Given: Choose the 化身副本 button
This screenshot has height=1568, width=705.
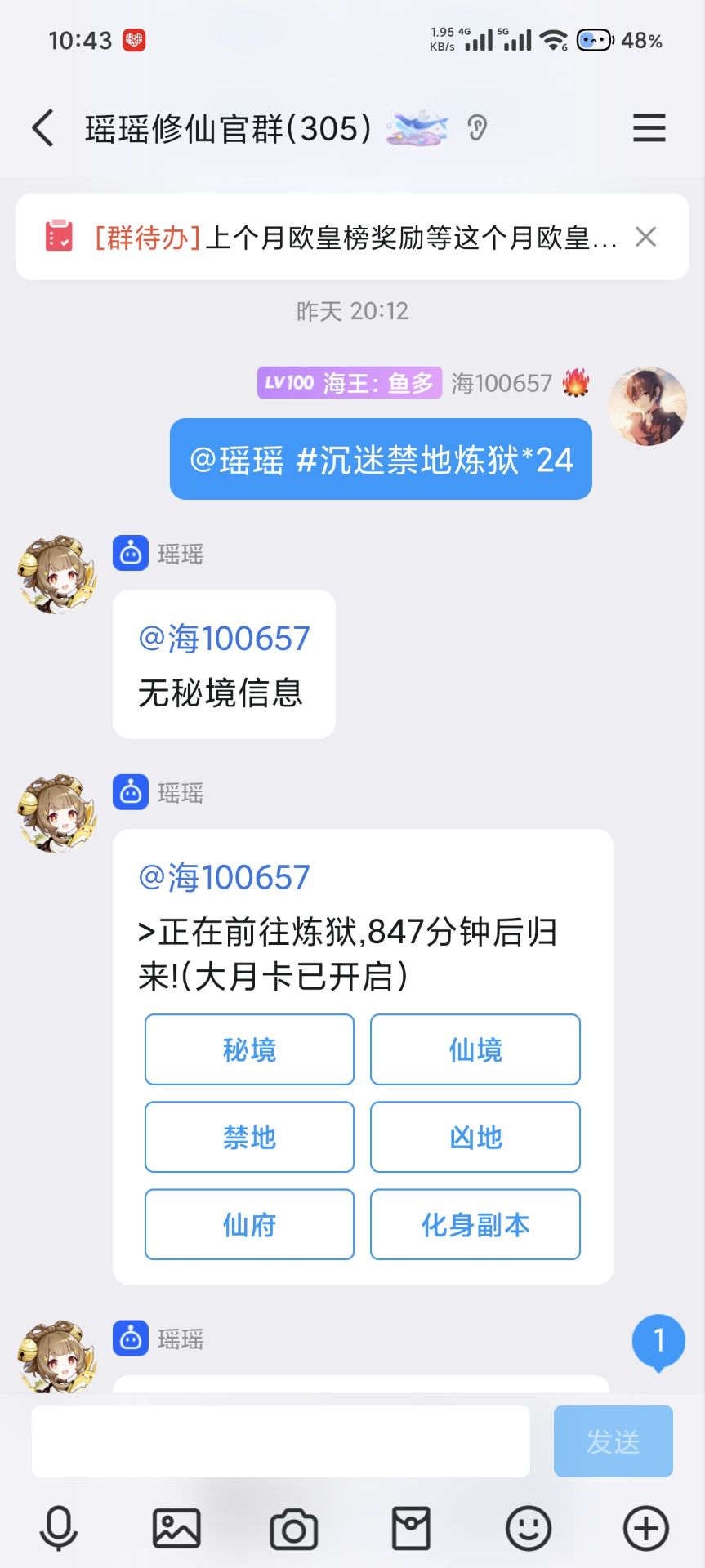Looking at the screenshot, I should tap(475, 1224).
